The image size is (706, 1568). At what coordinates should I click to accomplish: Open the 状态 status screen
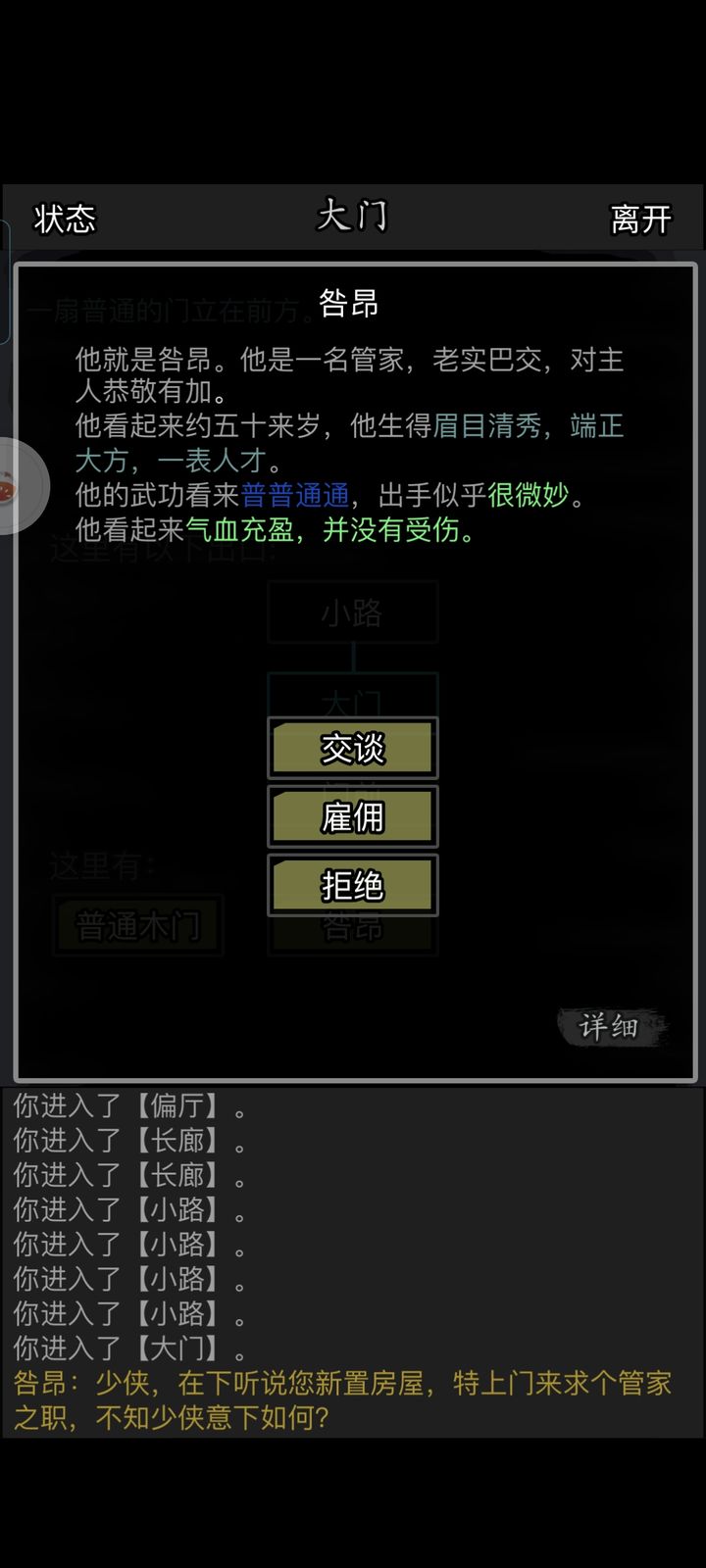65,219
